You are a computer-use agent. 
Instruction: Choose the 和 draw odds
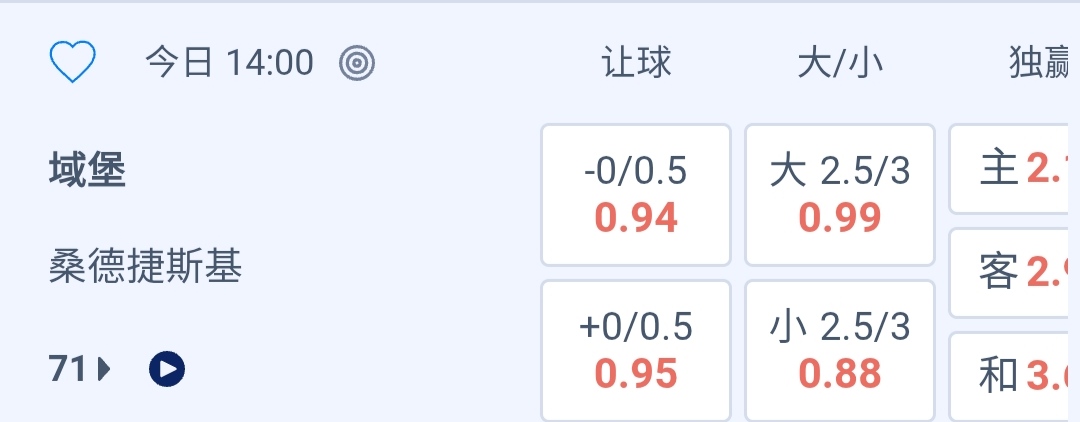[1015, 375]
